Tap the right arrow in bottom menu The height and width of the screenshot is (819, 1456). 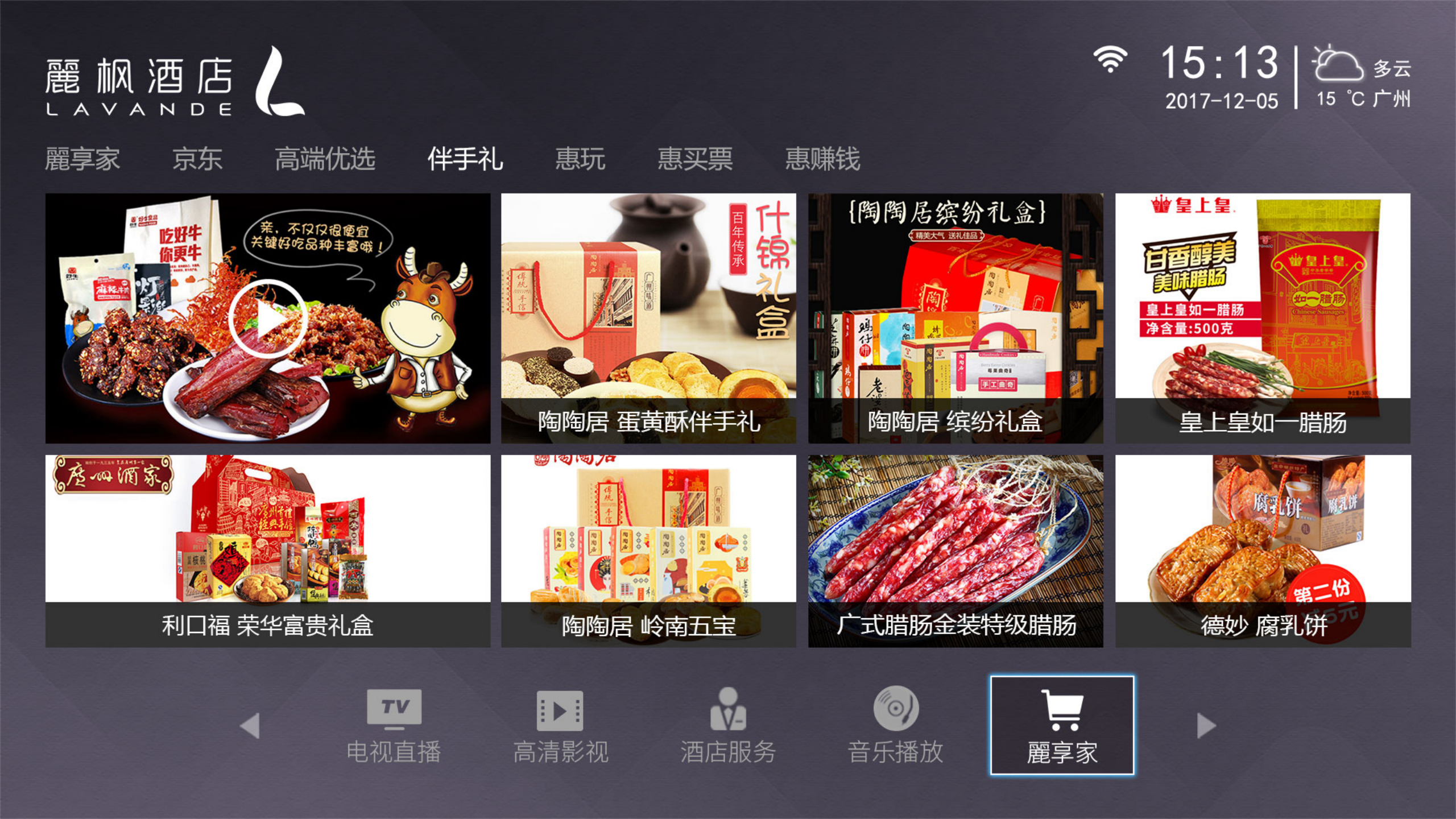coord(1206,726)
